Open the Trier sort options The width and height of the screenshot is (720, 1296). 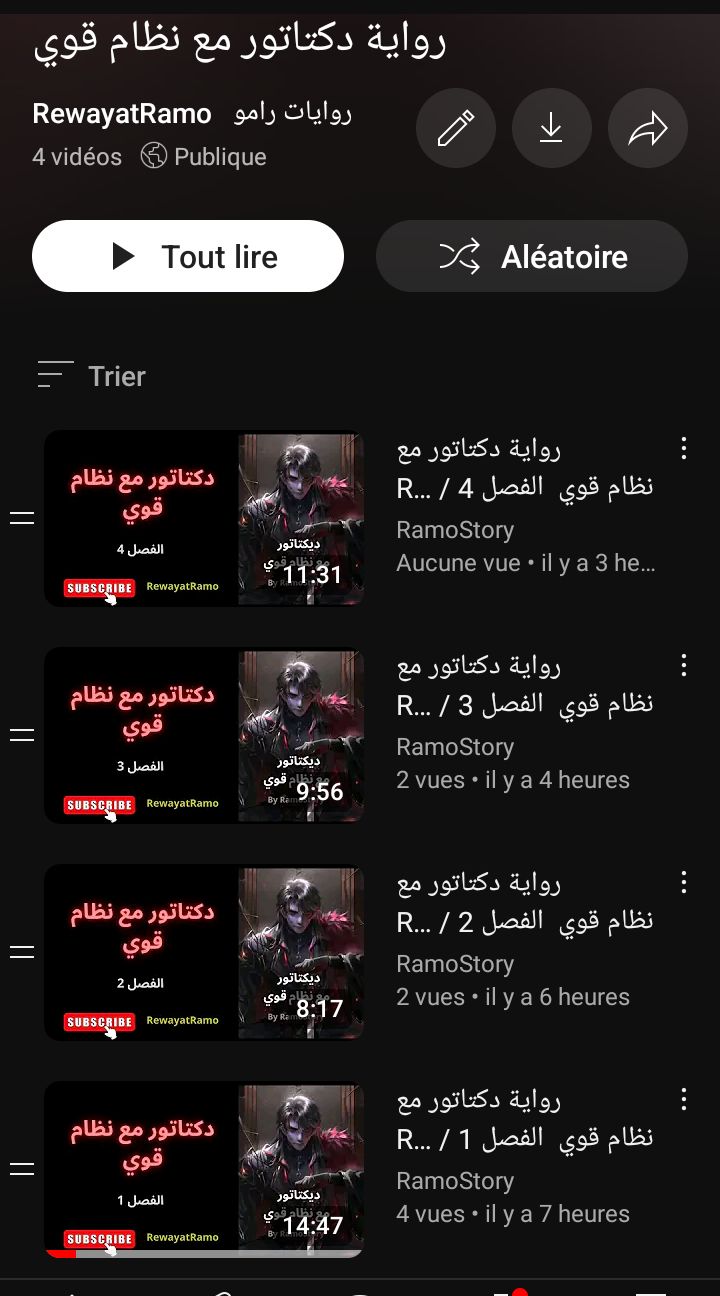coord(92,376)
